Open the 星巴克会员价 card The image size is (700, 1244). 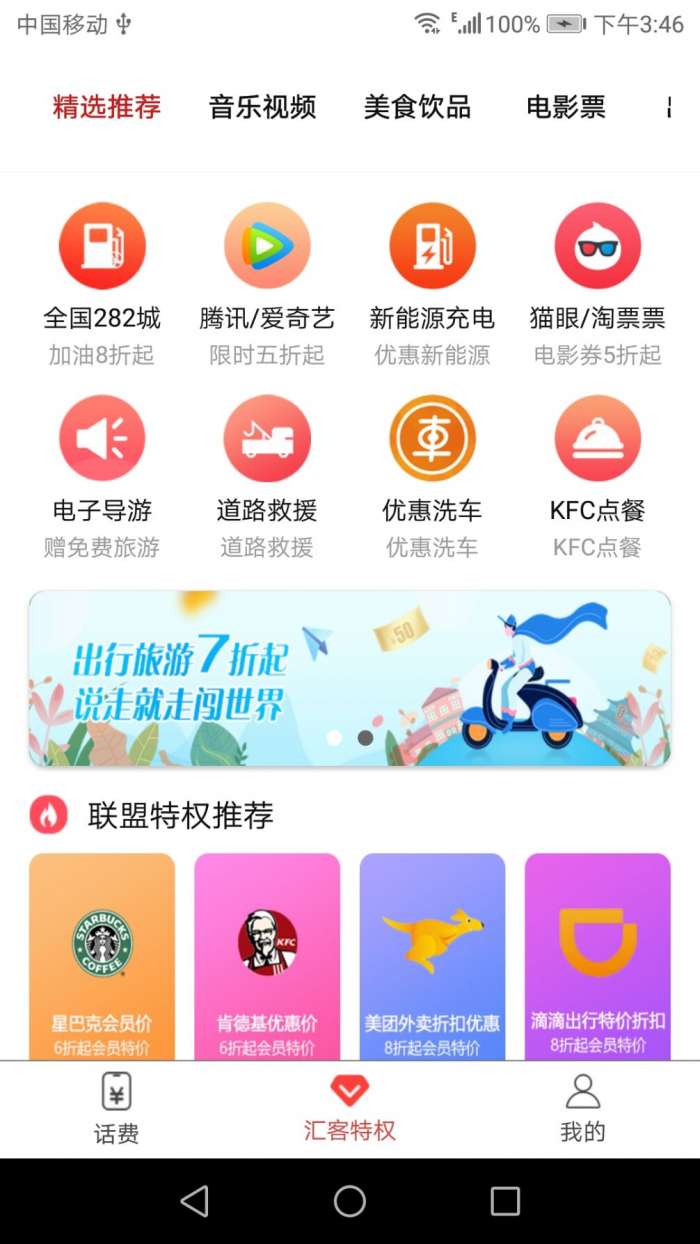point(102,955)
